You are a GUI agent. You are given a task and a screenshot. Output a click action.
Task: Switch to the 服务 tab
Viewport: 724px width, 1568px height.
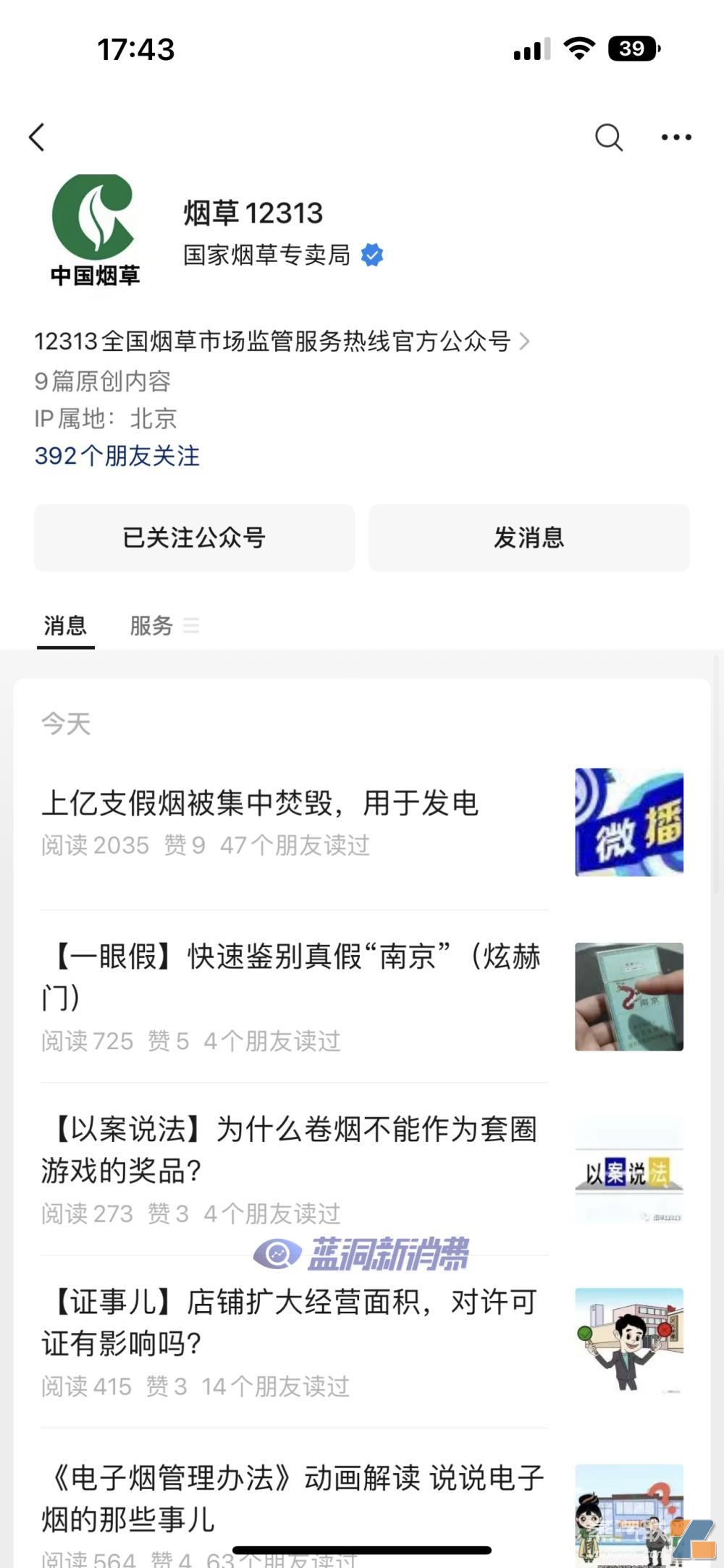[x=152, y=625]
